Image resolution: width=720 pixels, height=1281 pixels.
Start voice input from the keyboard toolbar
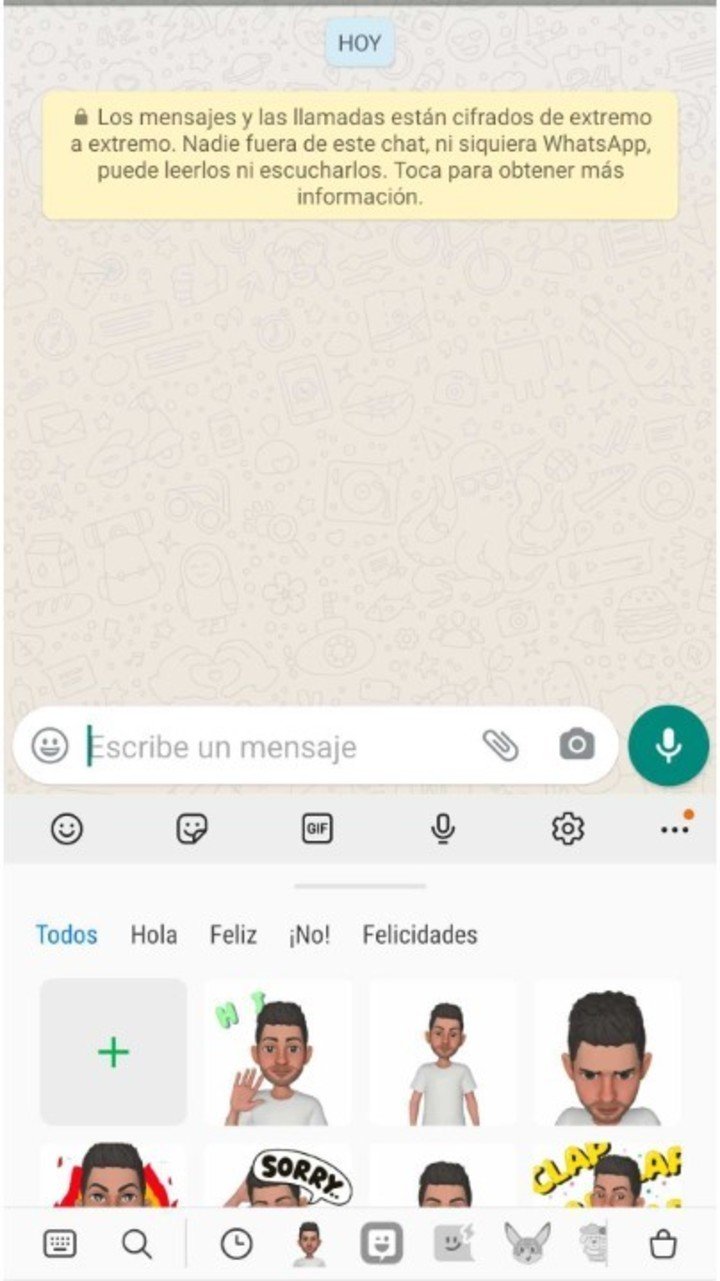[x=443, y=829]
